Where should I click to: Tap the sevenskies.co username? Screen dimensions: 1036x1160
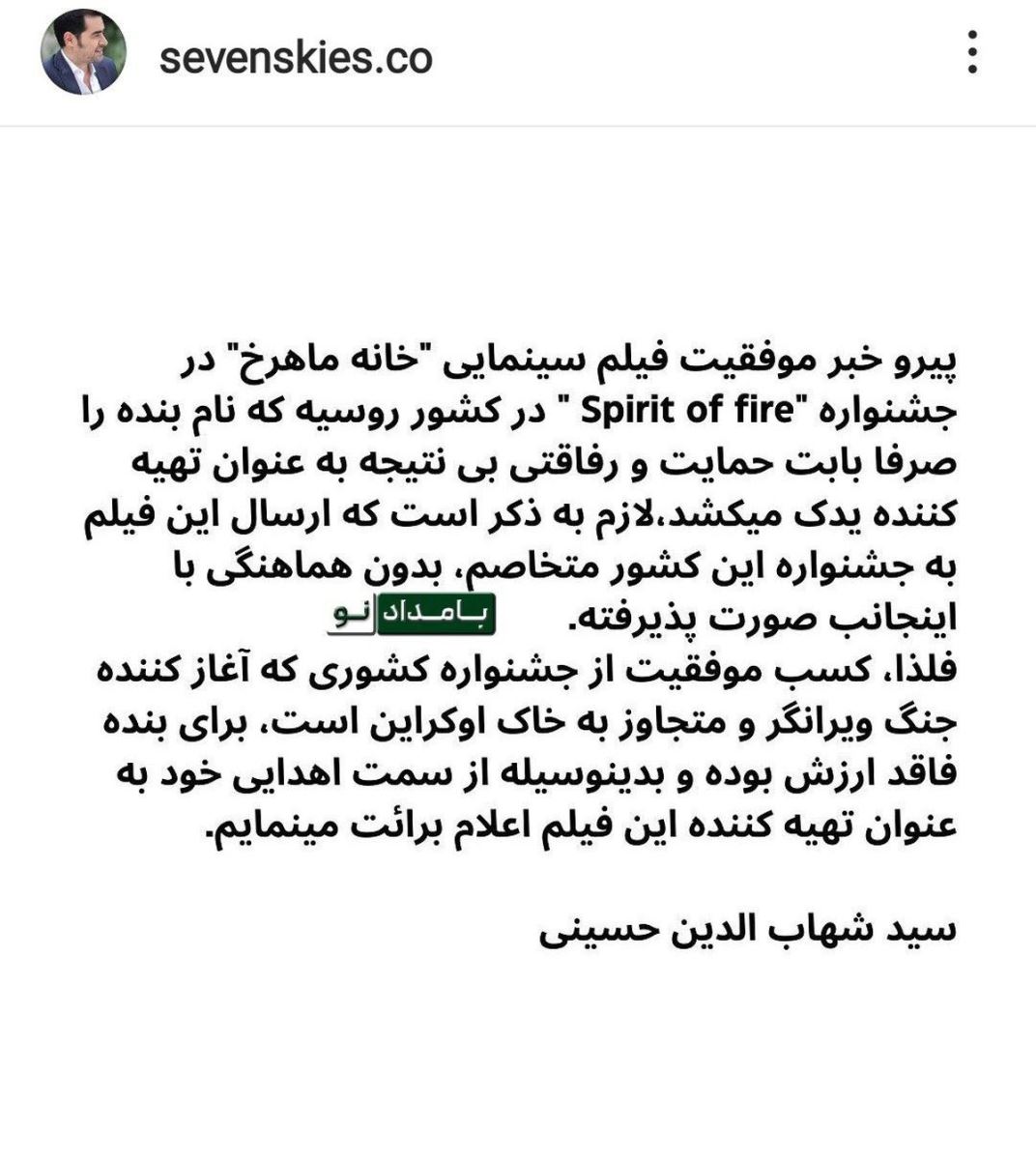point(296,57)
